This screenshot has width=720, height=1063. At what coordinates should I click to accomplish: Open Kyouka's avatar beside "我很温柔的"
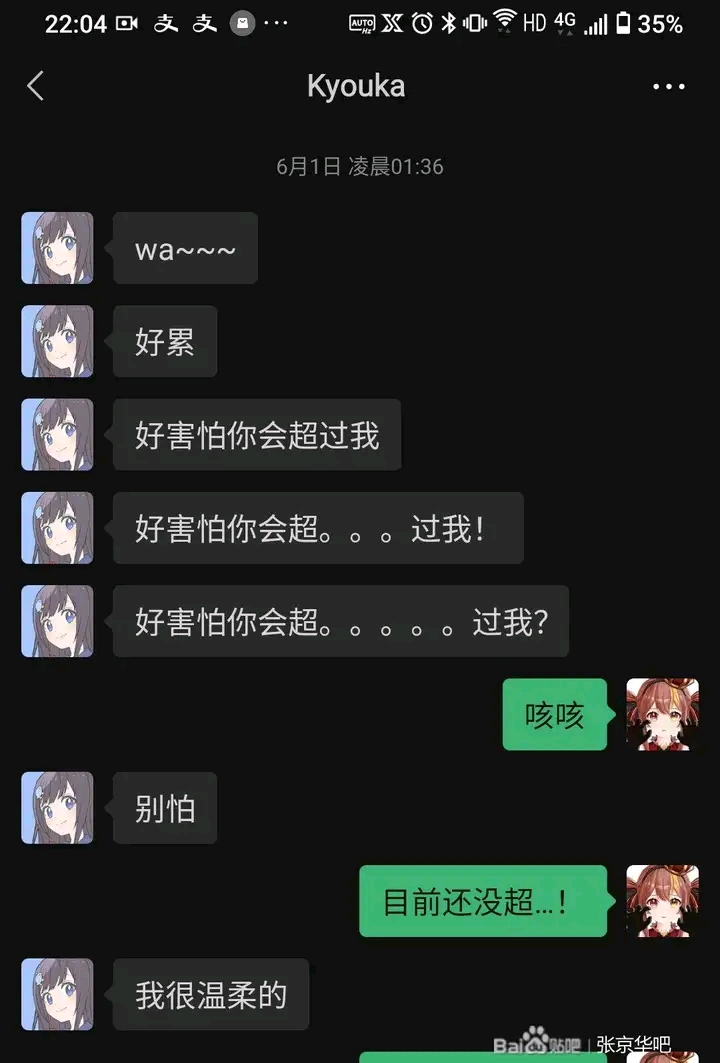57,994
